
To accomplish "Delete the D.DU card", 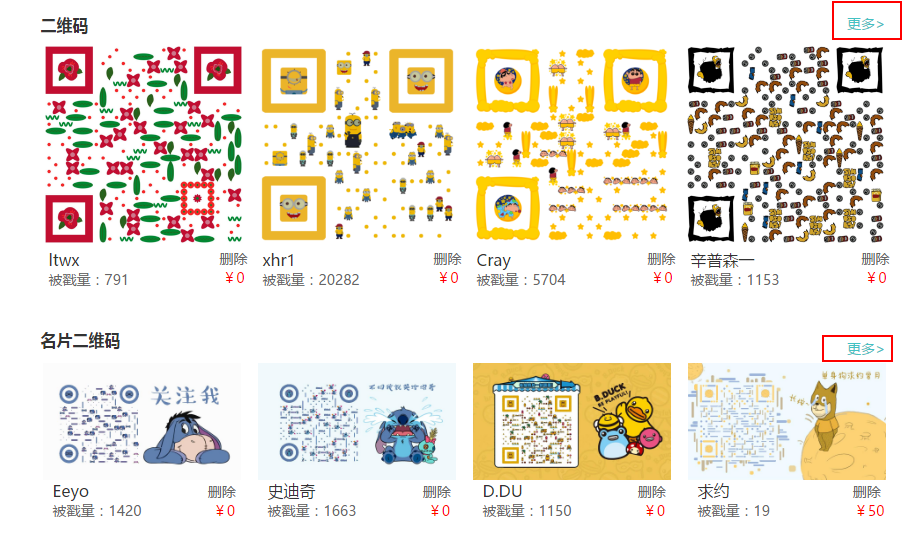I will (652, 492).
